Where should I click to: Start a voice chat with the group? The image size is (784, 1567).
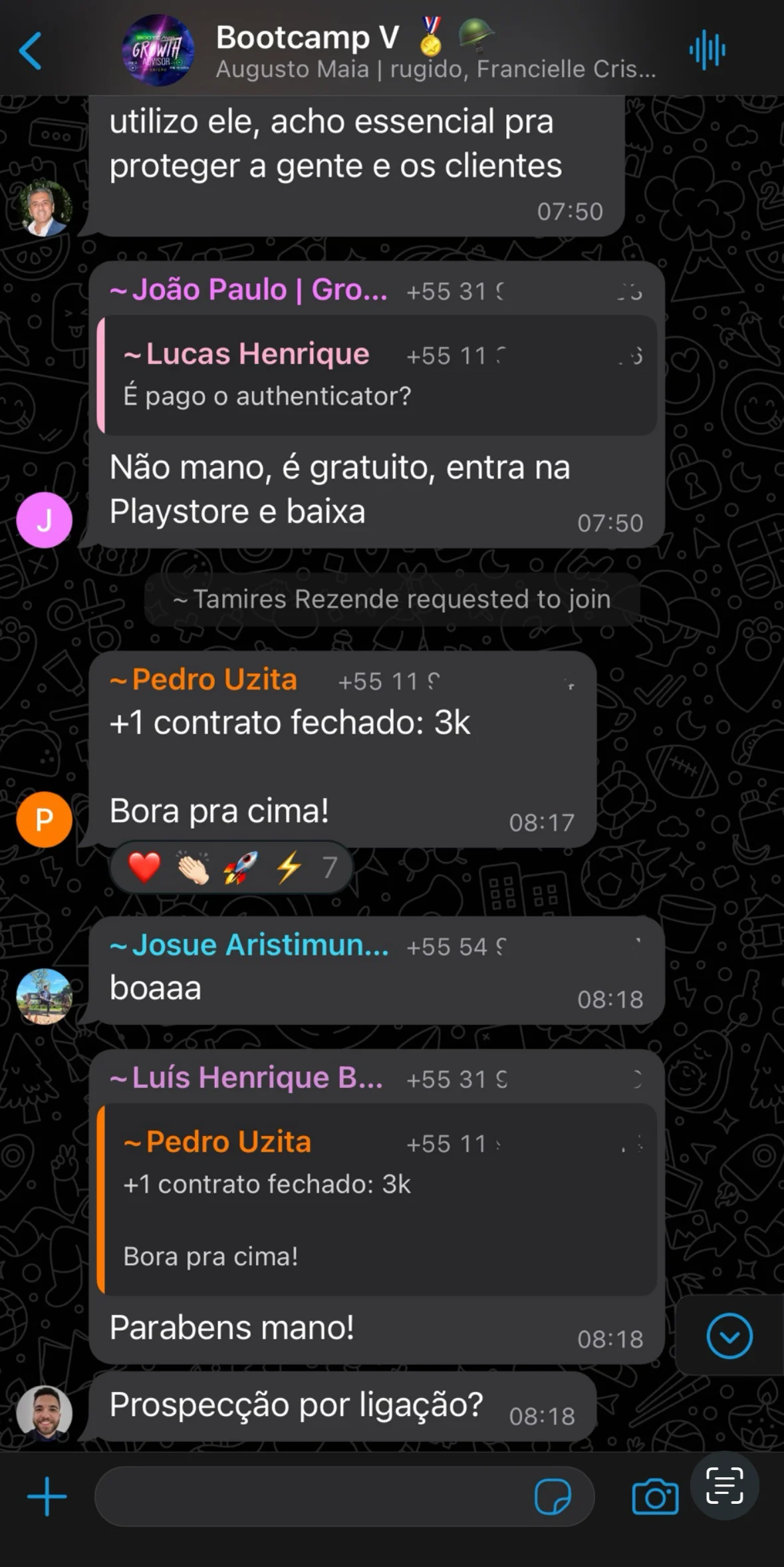tap(707, 51)
